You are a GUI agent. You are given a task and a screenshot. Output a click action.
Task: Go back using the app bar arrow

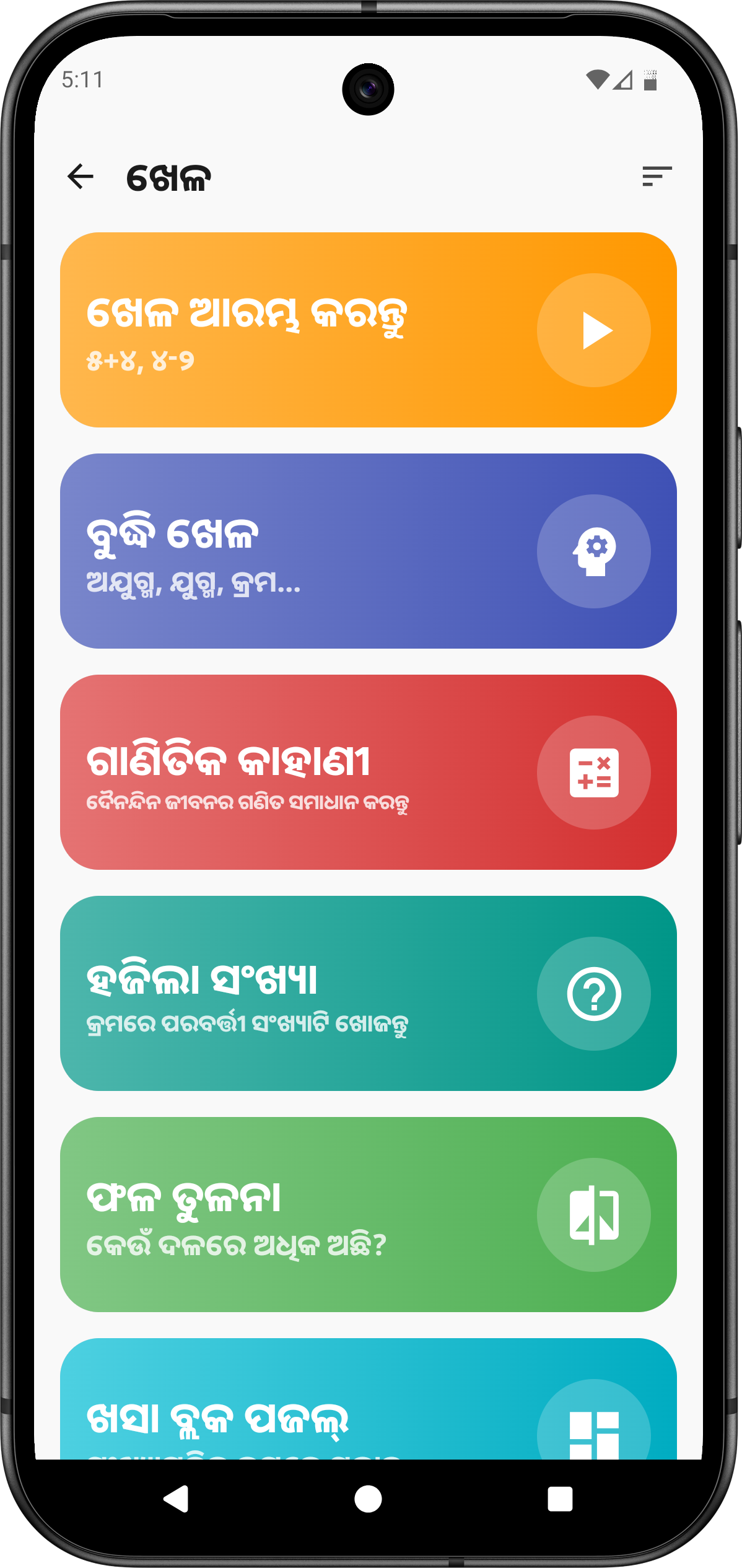(81, 177)
